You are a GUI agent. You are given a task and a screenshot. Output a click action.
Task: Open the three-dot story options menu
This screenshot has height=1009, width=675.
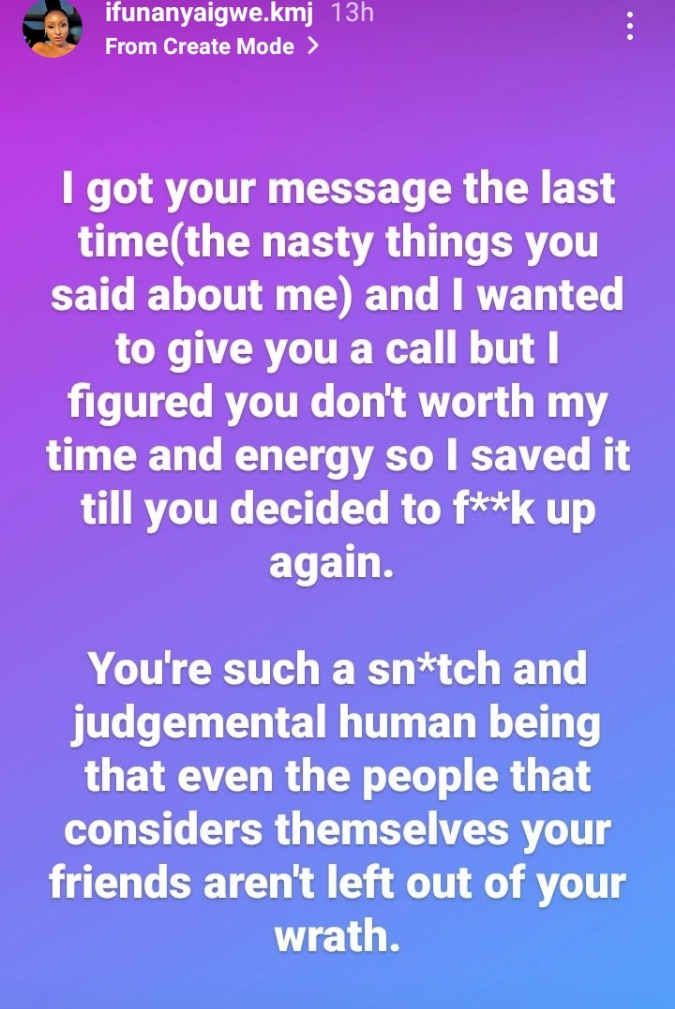pos(629,26)
